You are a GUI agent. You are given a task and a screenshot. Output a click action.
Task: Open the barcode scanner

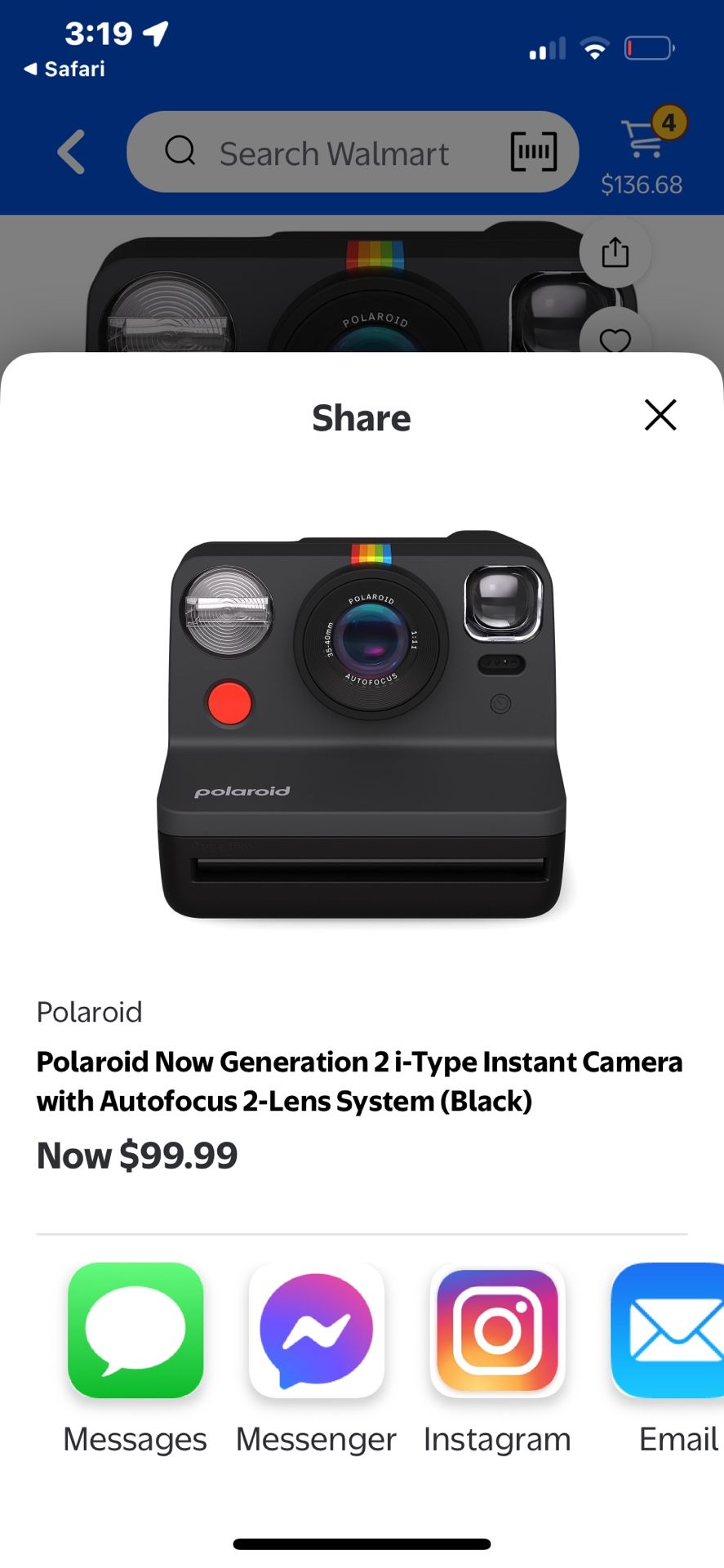point(534,152)
